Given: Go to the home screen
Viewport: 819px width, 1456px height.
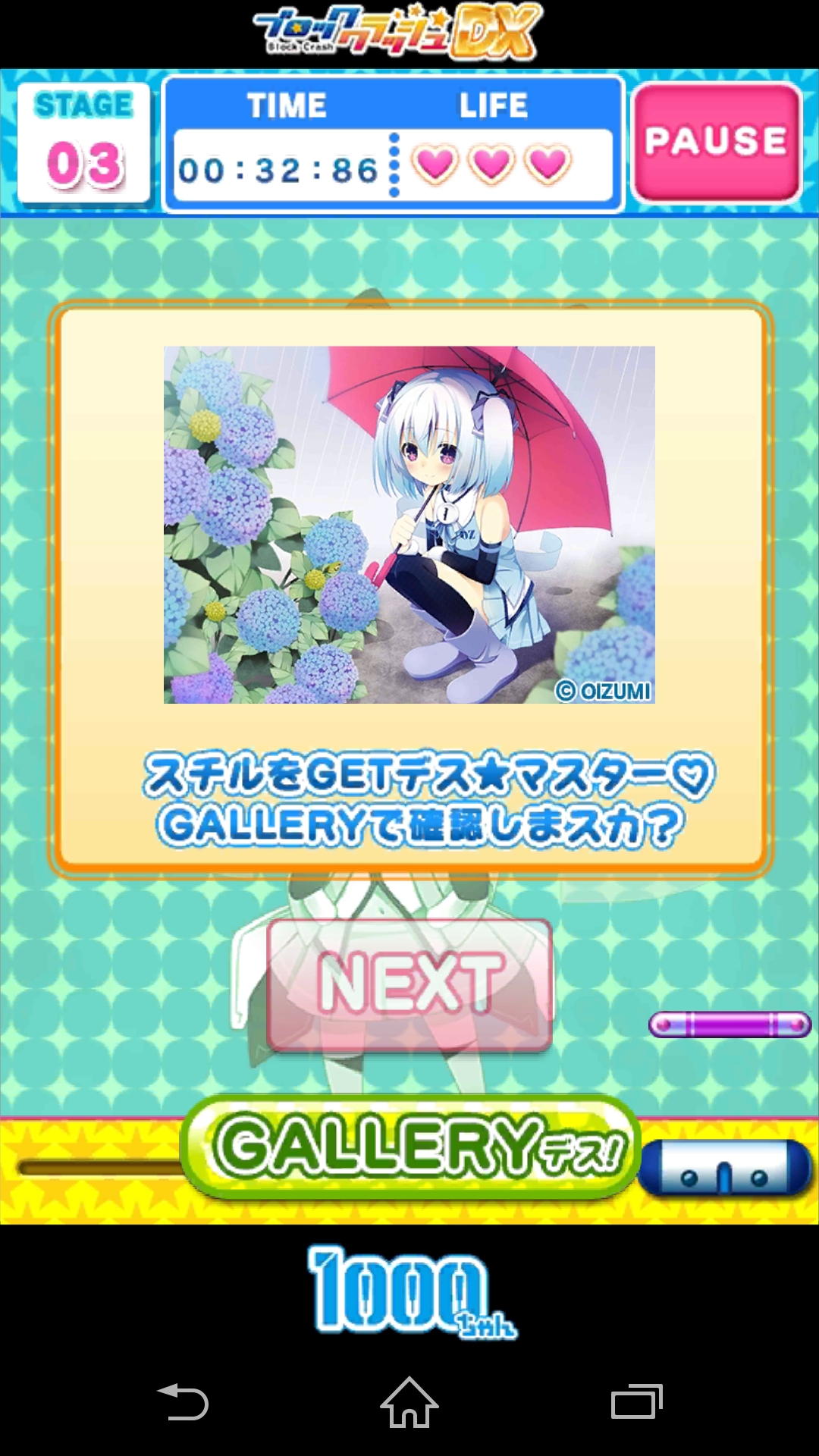Looking at the screenshot, I should [x=409, y=1401].
